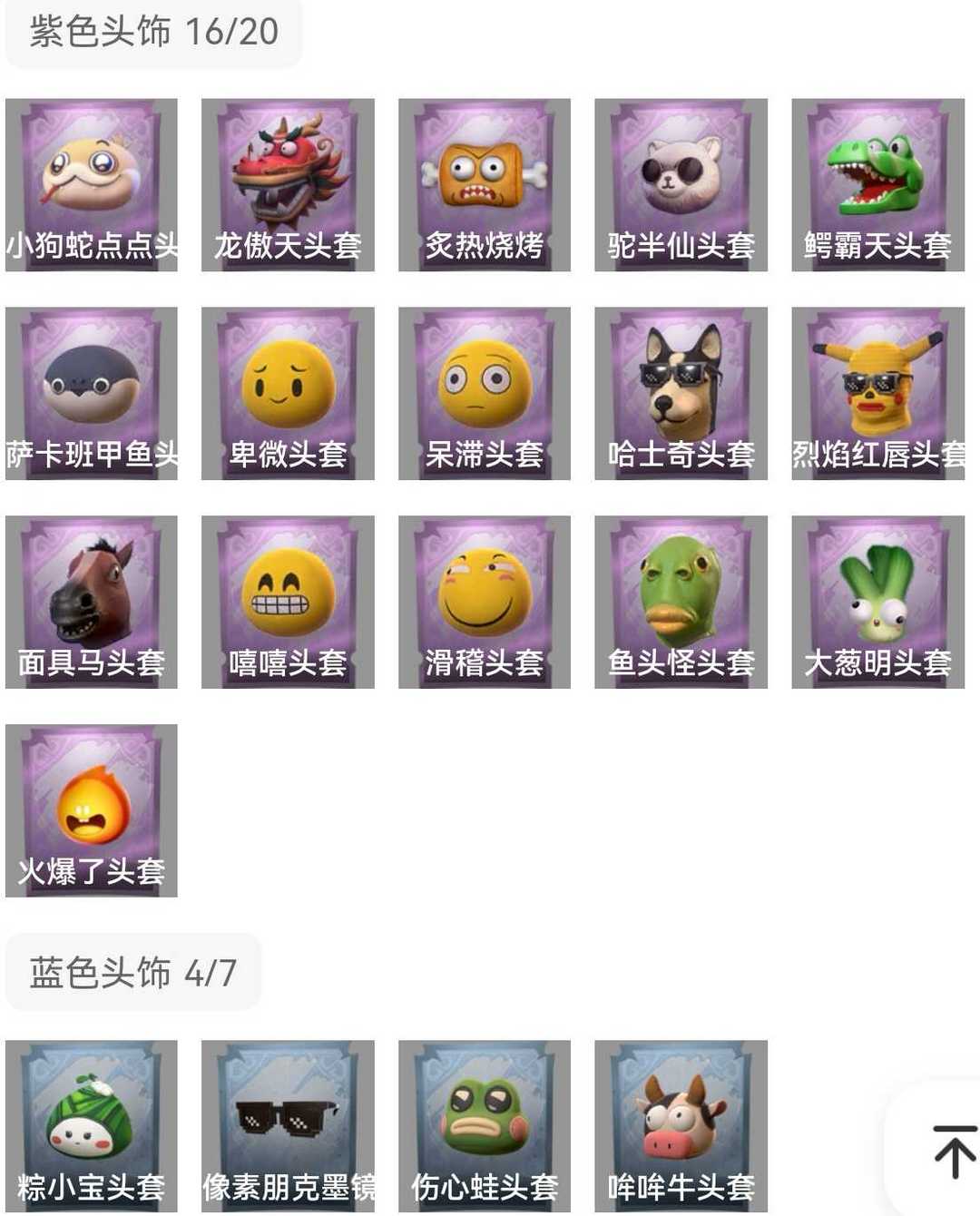View the 烈焰红唇头套 item
Image resolution: width=980 pixels, height=1216 pixels.
pos(877,394)
